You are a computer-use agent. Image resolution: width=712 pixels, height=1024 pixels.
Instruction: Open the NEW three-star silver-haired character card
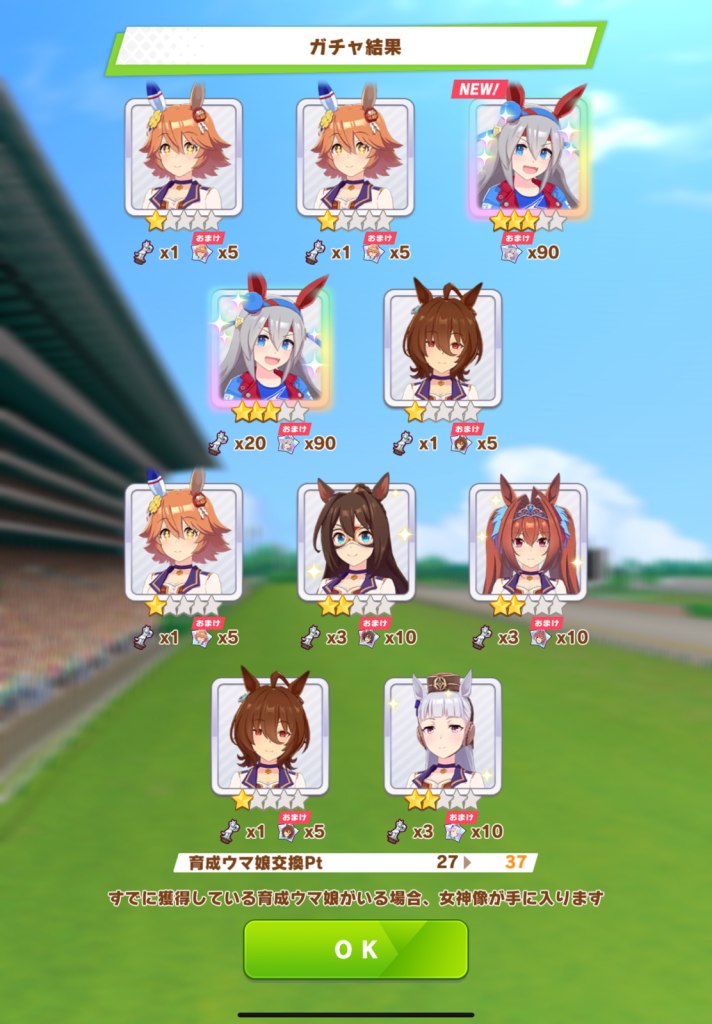tap(528, 157)
